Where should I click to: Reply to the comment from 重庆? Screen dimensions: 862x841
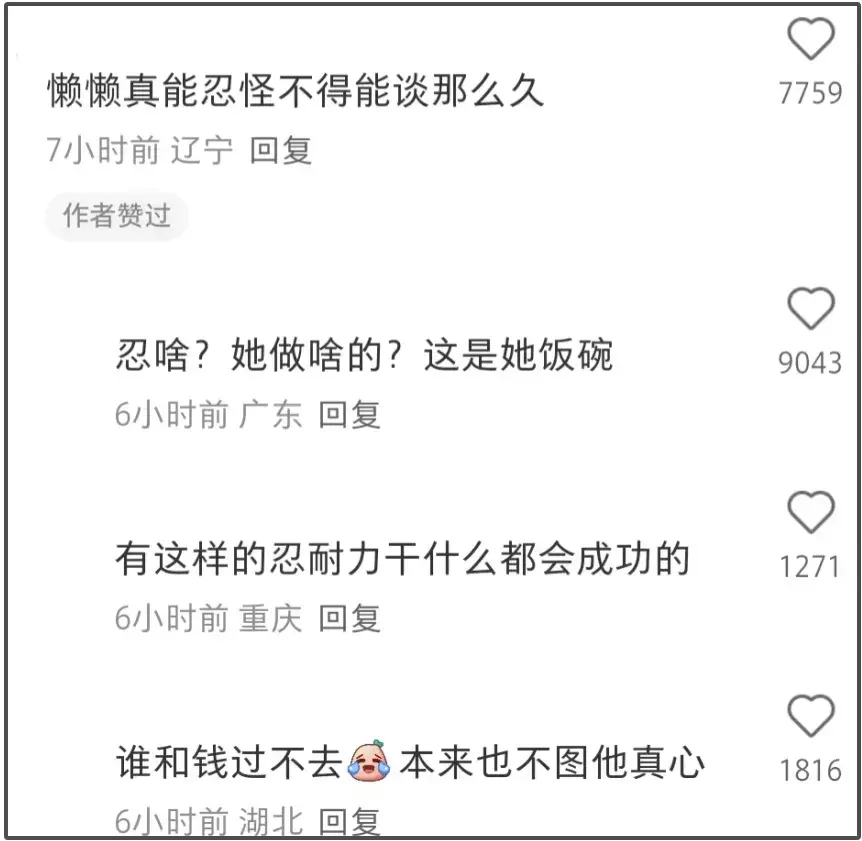click(349, 619)
